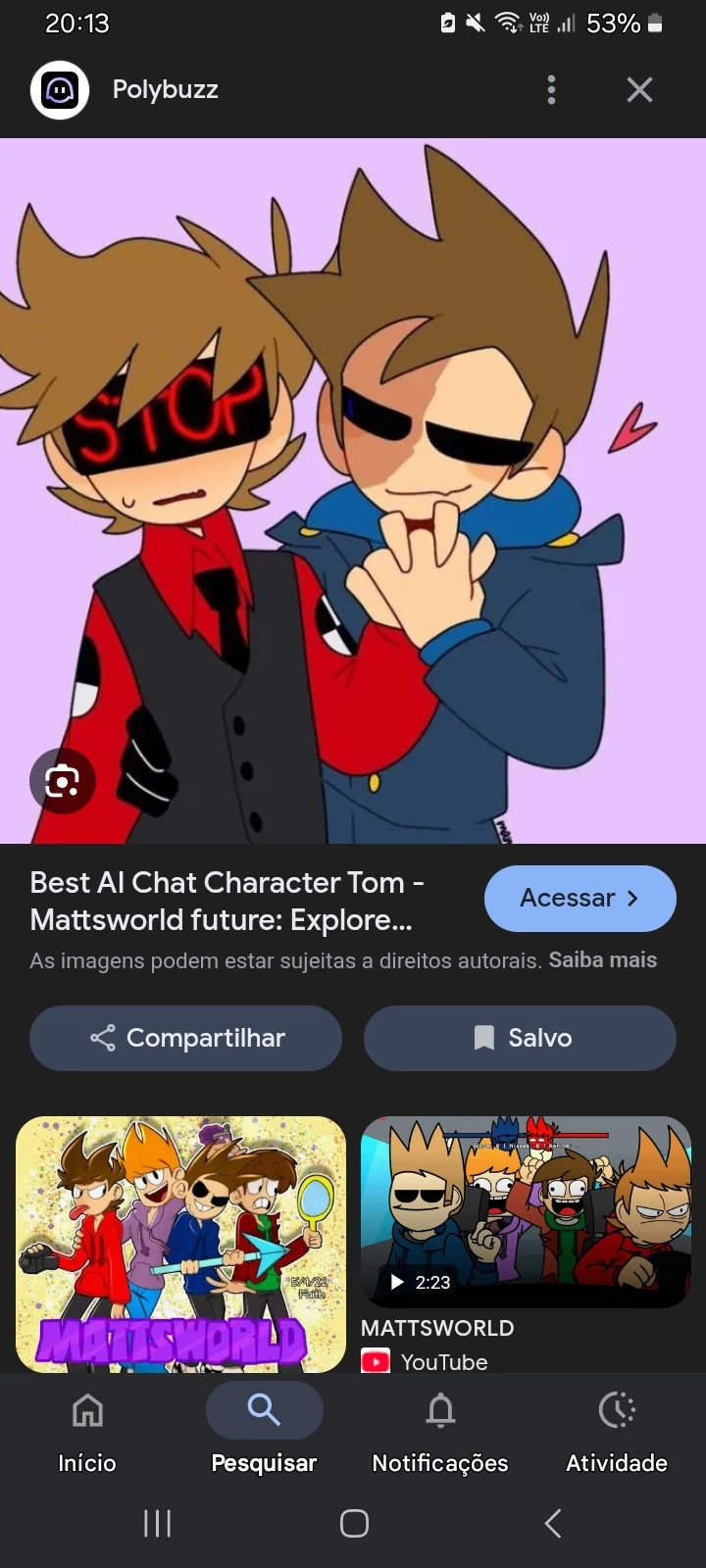Close the image viewer
Image resolution: width=706 pixels, height=1568 pixels.
coord(639,90)
